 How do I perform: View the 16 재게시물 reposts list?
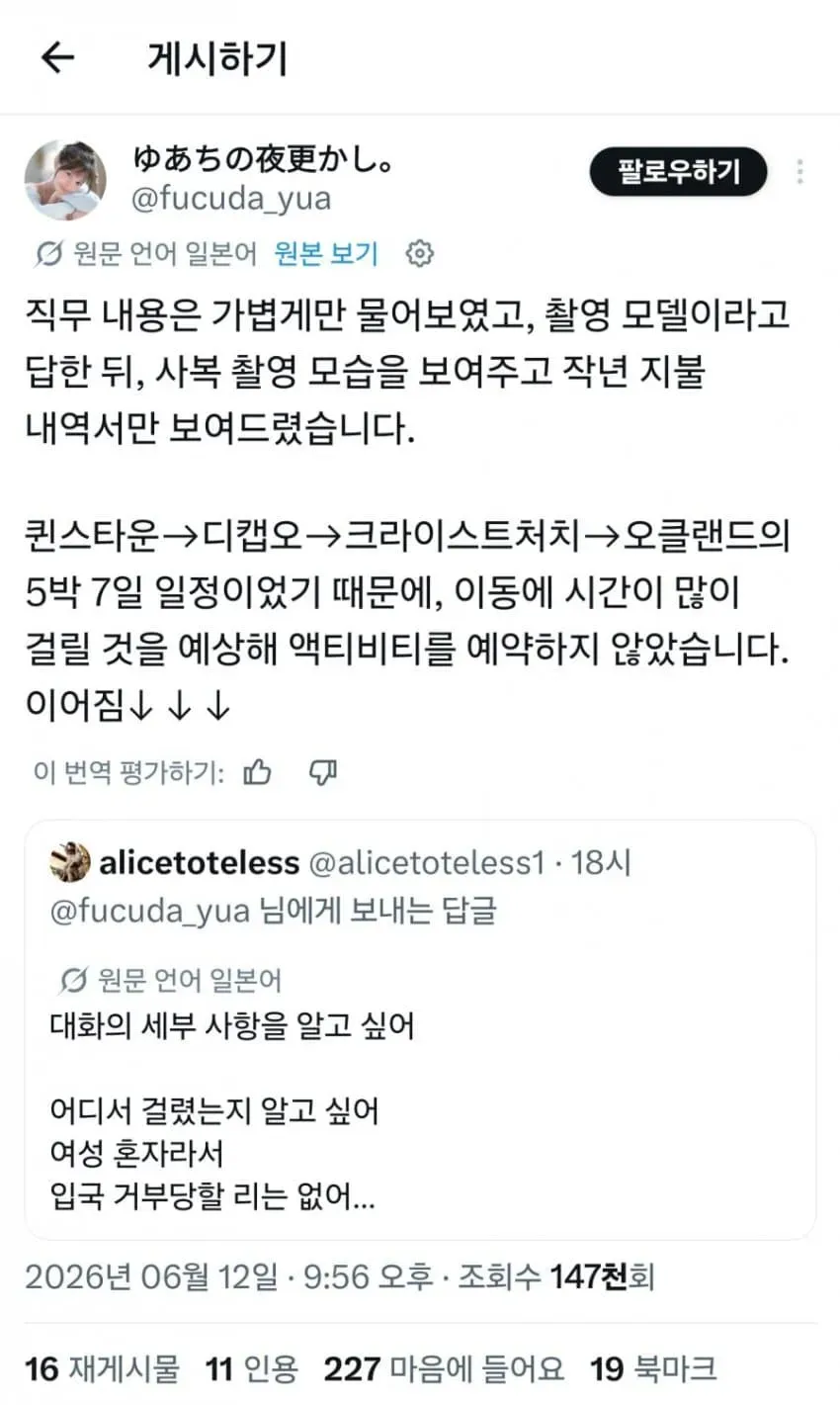[103, 1368]
